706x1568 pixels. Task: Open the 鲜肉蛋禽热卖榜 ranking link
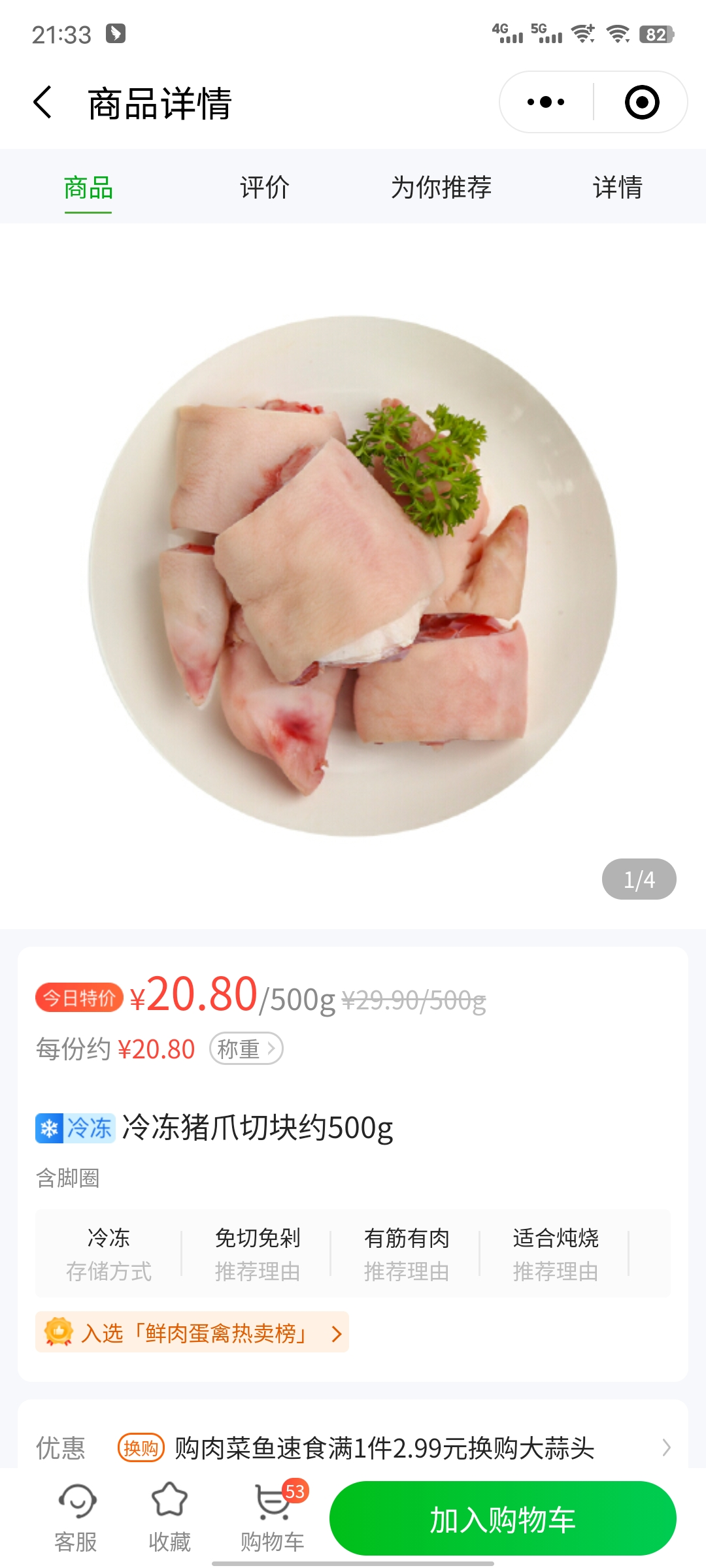(192, 1332)
